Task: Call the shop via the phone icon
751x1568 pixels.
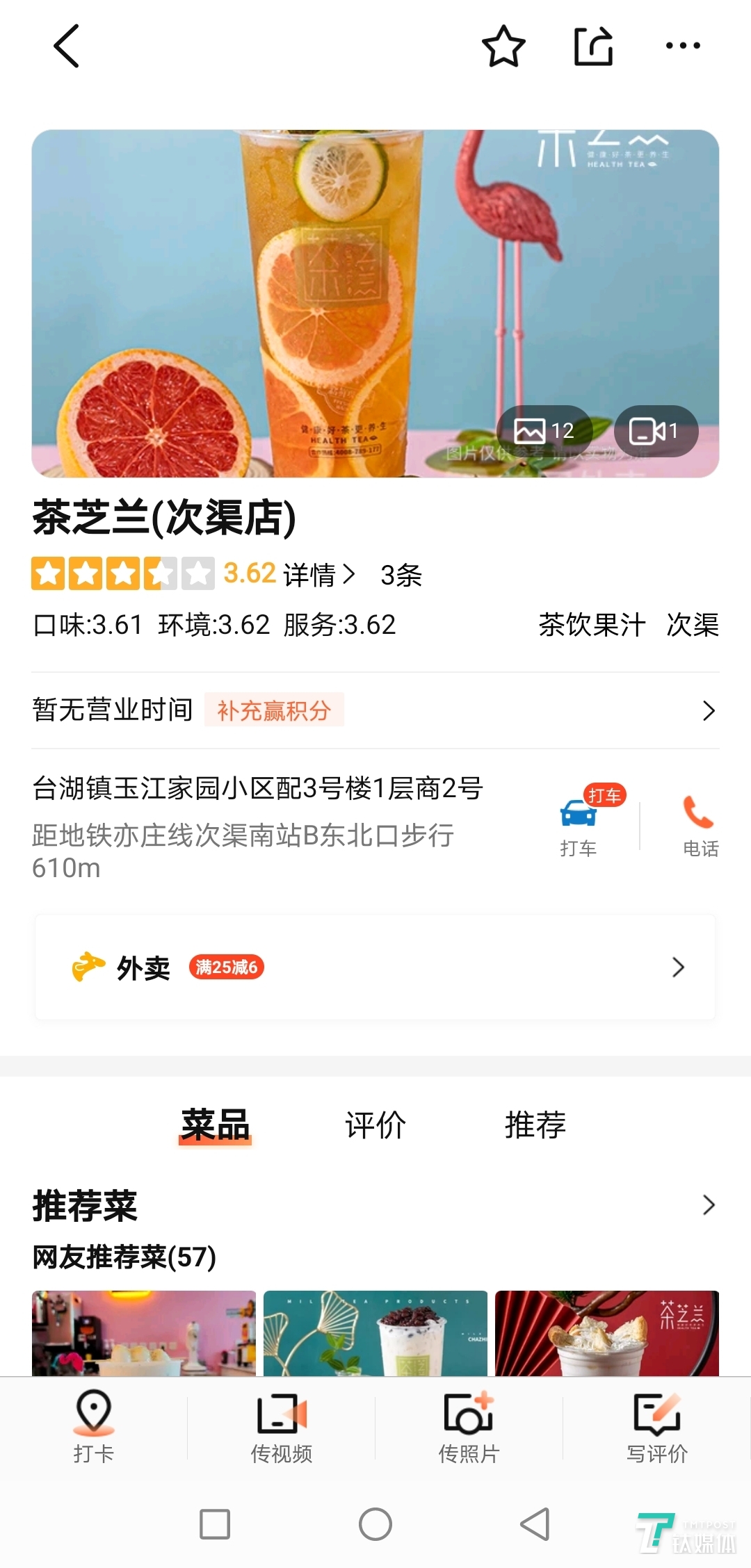Action: tap(699, 824)
